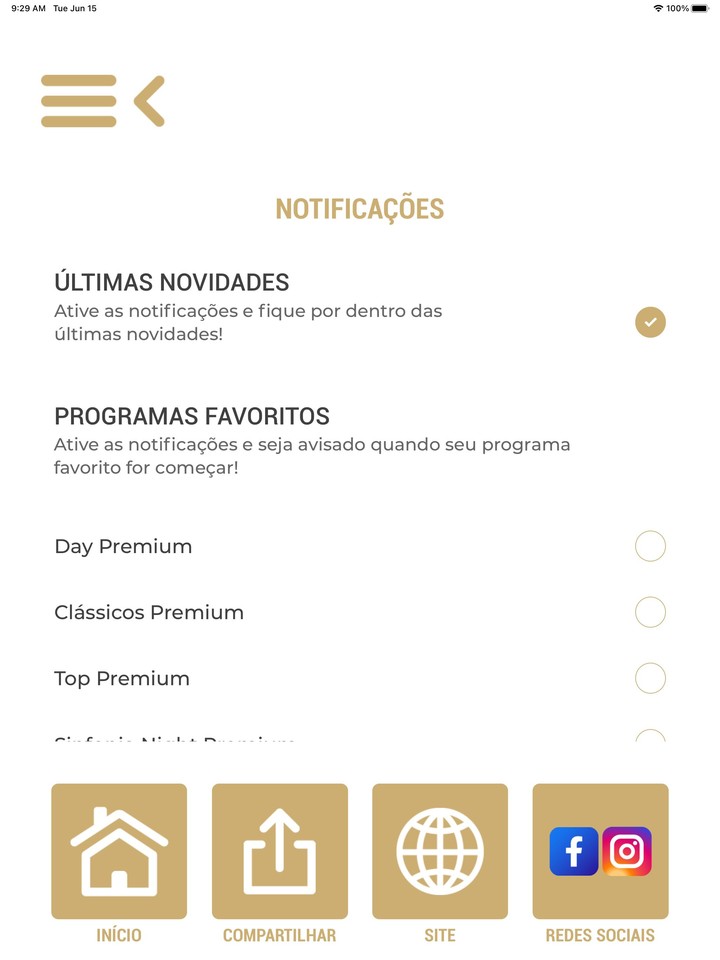Tap the Facebook icon under Redes Sociais
Image resolution: width=720 pixels, height=960 pixels.
pos(574,853)
